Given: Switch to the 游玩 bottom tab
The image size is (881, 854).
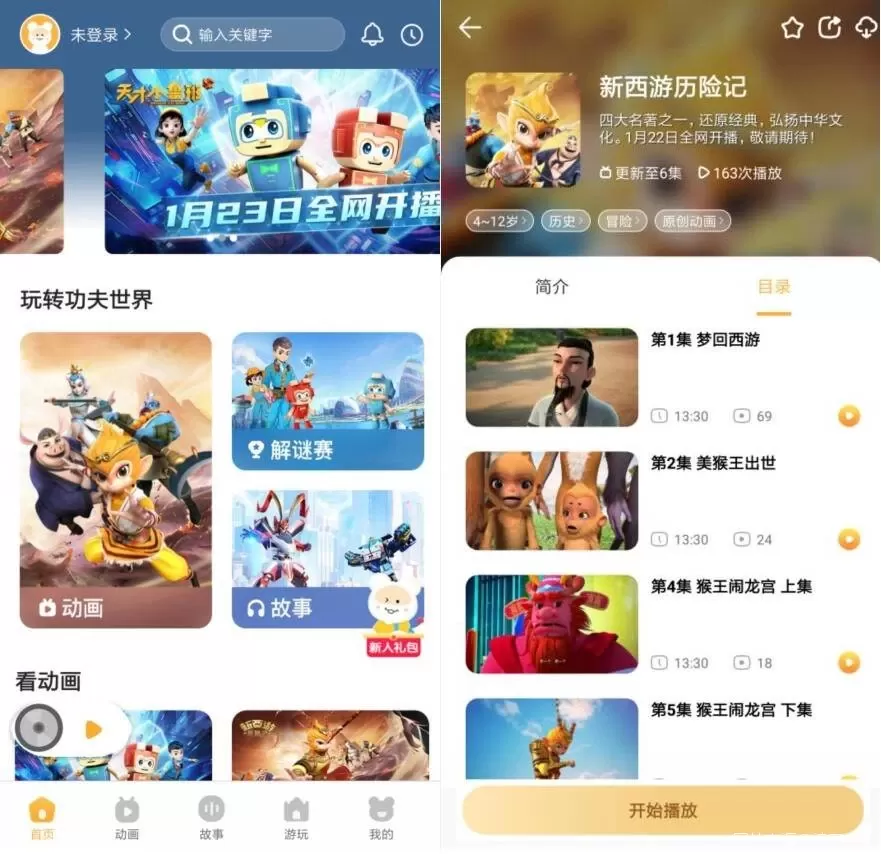Looking at the screenshot, I should (296, 818).
